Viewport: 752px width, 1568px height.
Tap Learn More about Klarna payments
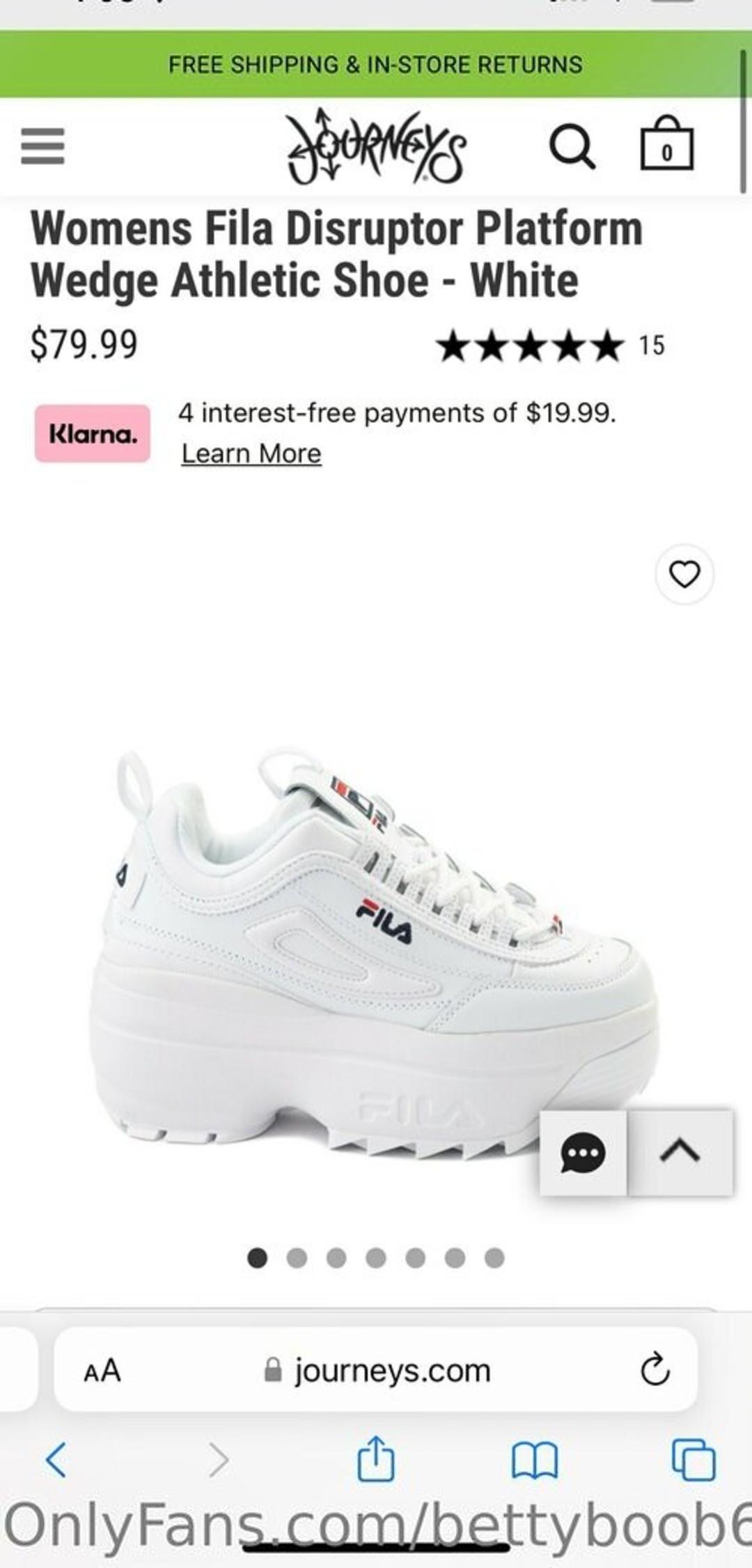251,453
